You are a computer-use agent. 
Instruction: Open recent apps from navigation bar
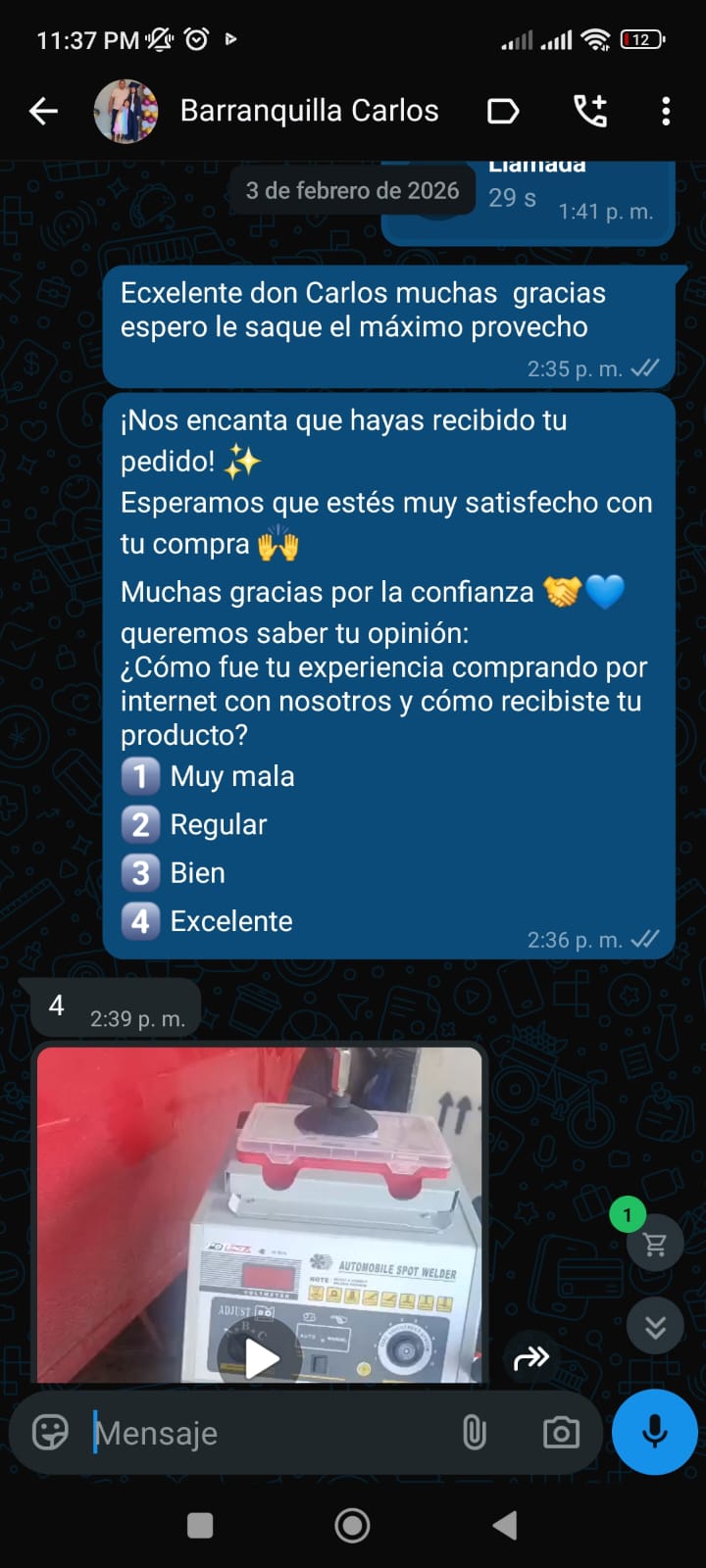coord(200,1525)
